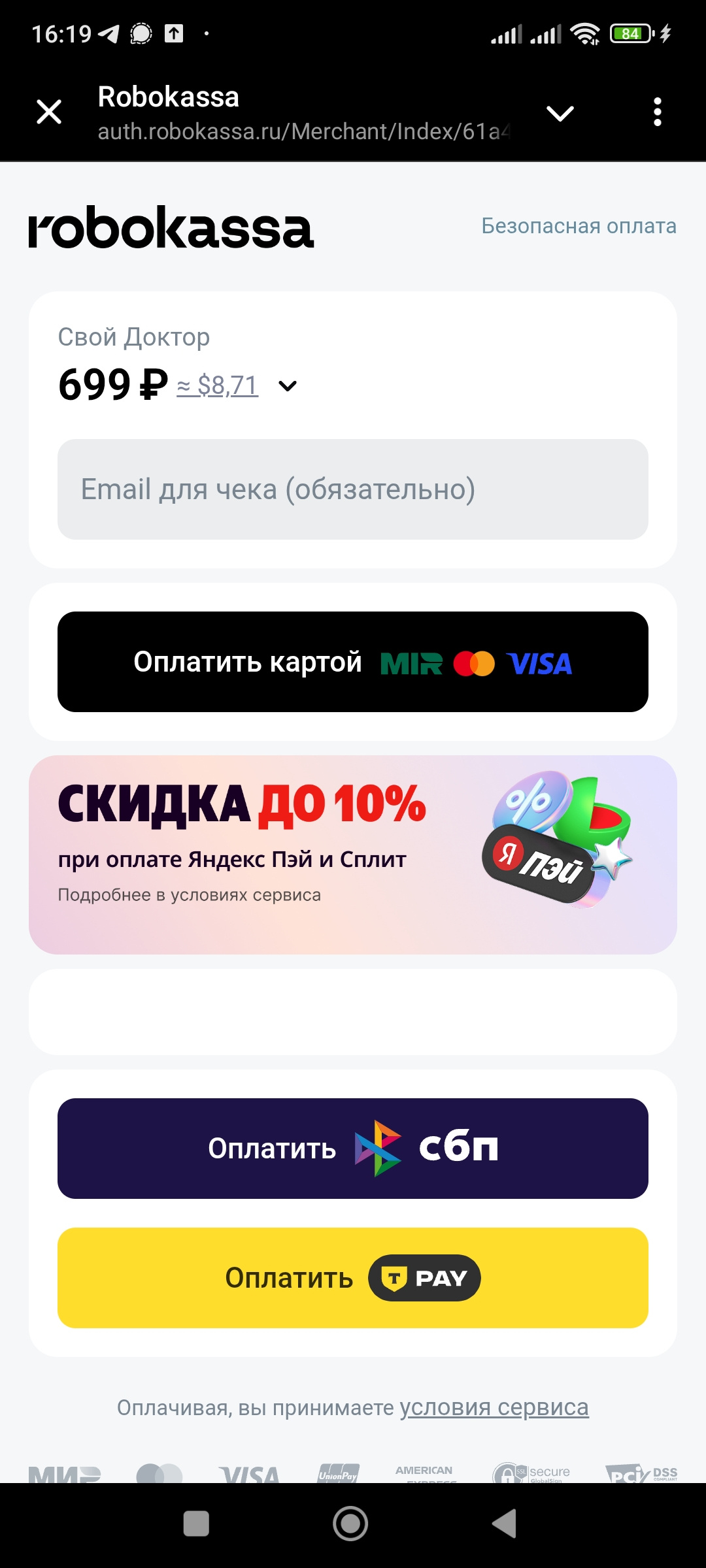Select the Оплатить T-Pay button
The height and width of the screenshot is (1568, 706).
point(353,1278)
